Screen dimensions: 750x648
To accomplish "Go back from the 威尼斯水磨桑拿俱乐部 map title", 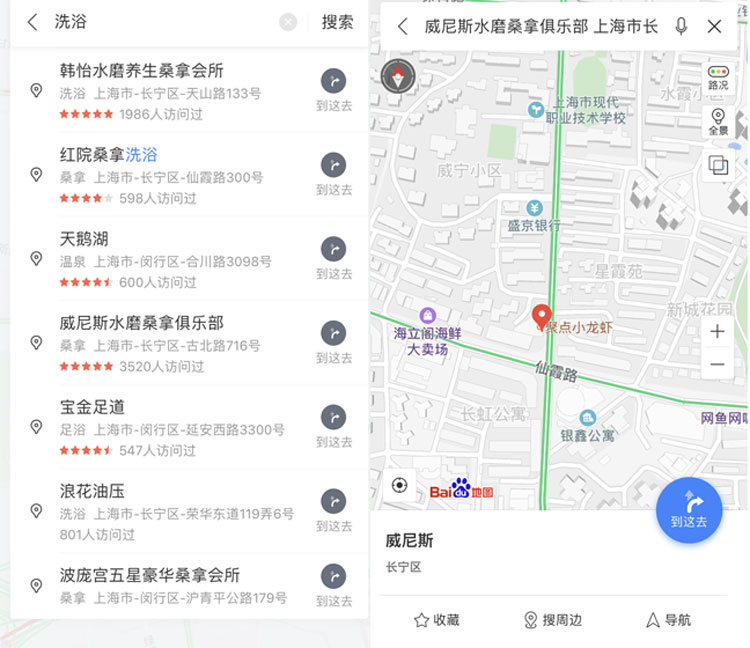I will [x=403, y=27].
